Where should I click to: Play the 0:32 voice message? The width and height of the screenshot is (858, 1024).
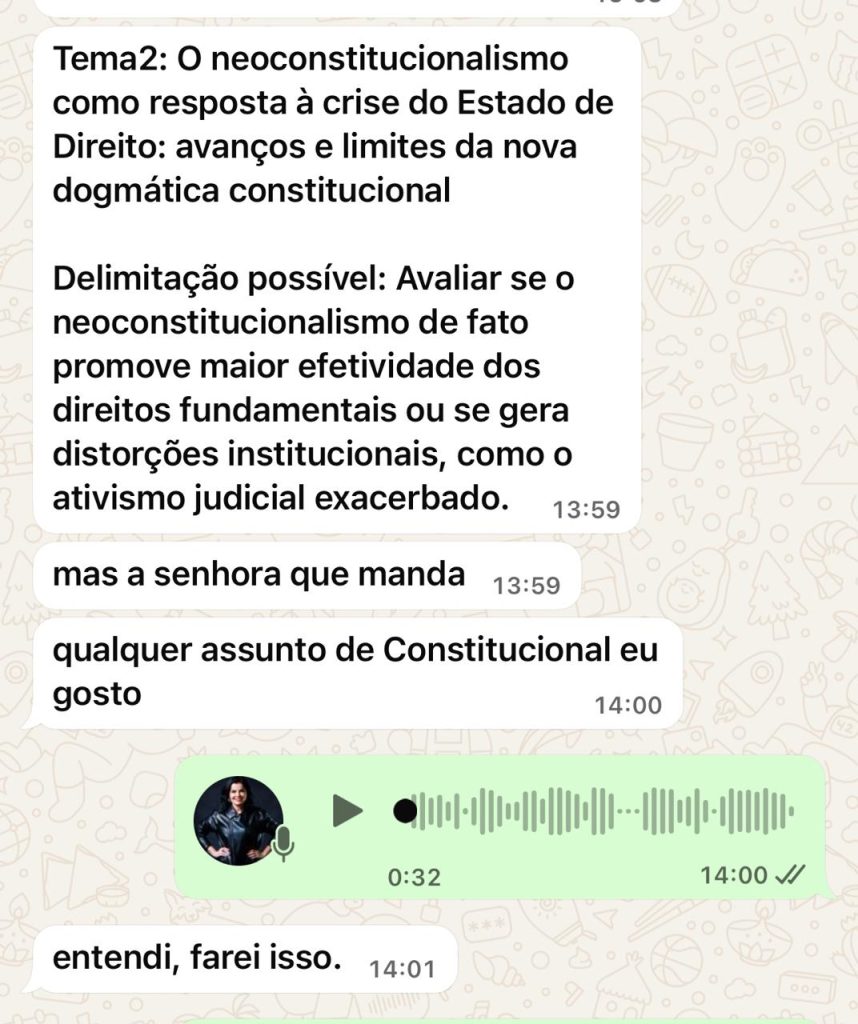click(x=347, y=810)
